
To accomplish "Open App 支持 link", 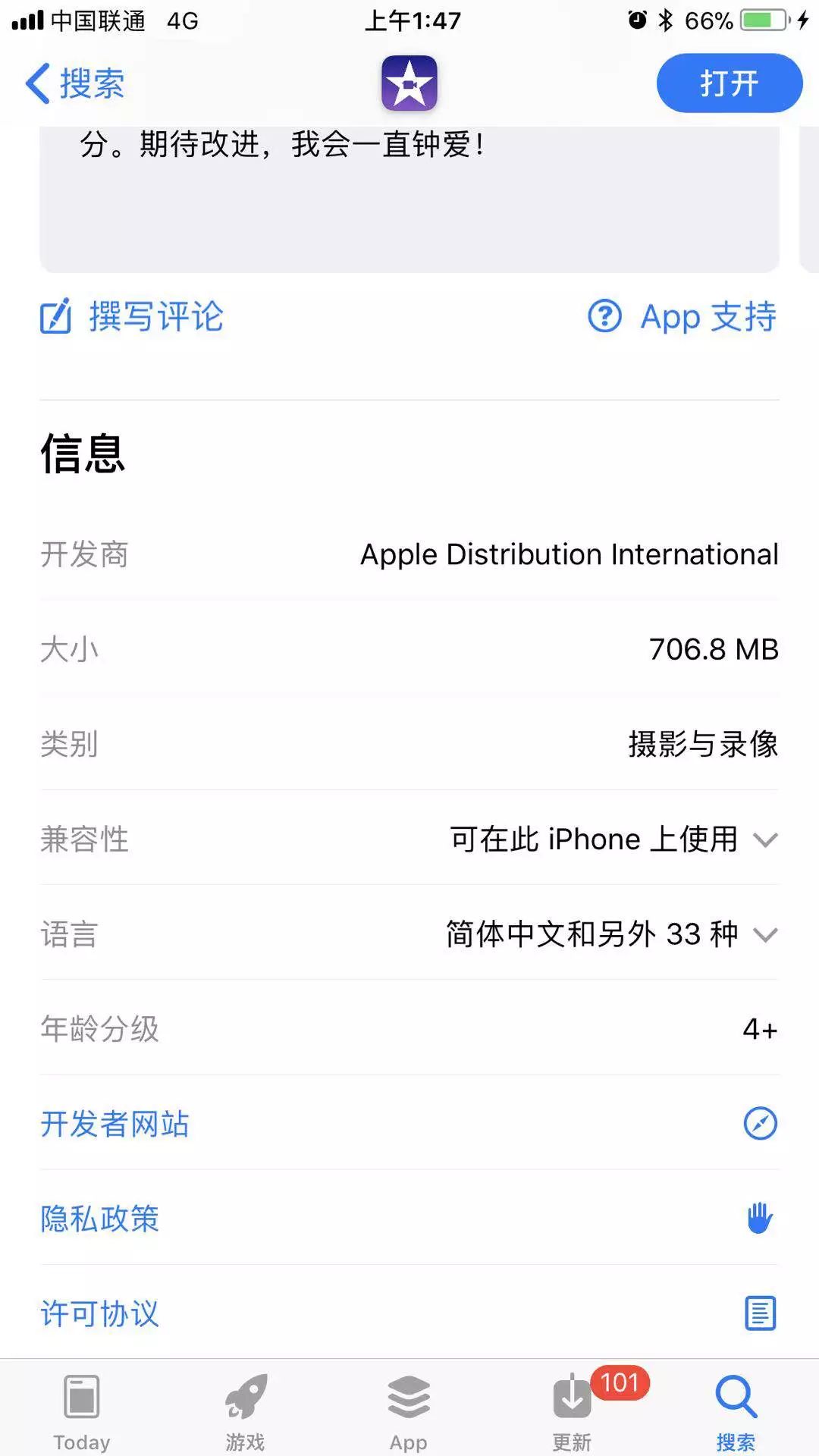I will pyautogui.click(x=682, y=317).
